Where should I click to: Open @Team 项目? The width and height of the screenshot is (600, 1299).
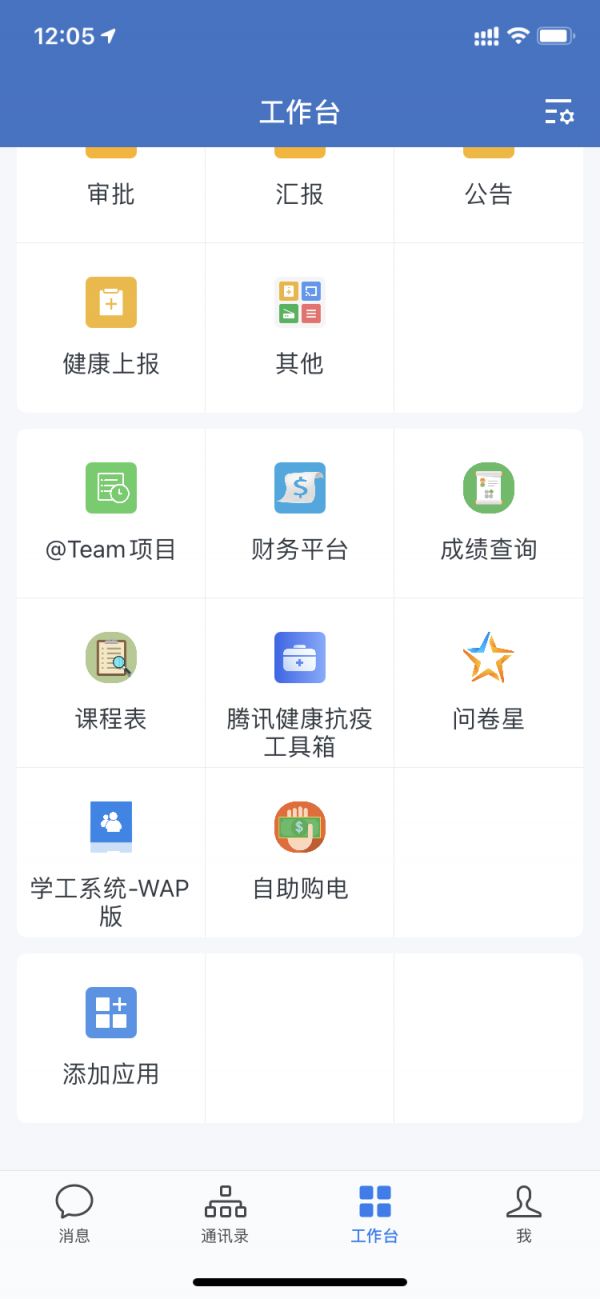pyautogui.click(x=111, y=513)
